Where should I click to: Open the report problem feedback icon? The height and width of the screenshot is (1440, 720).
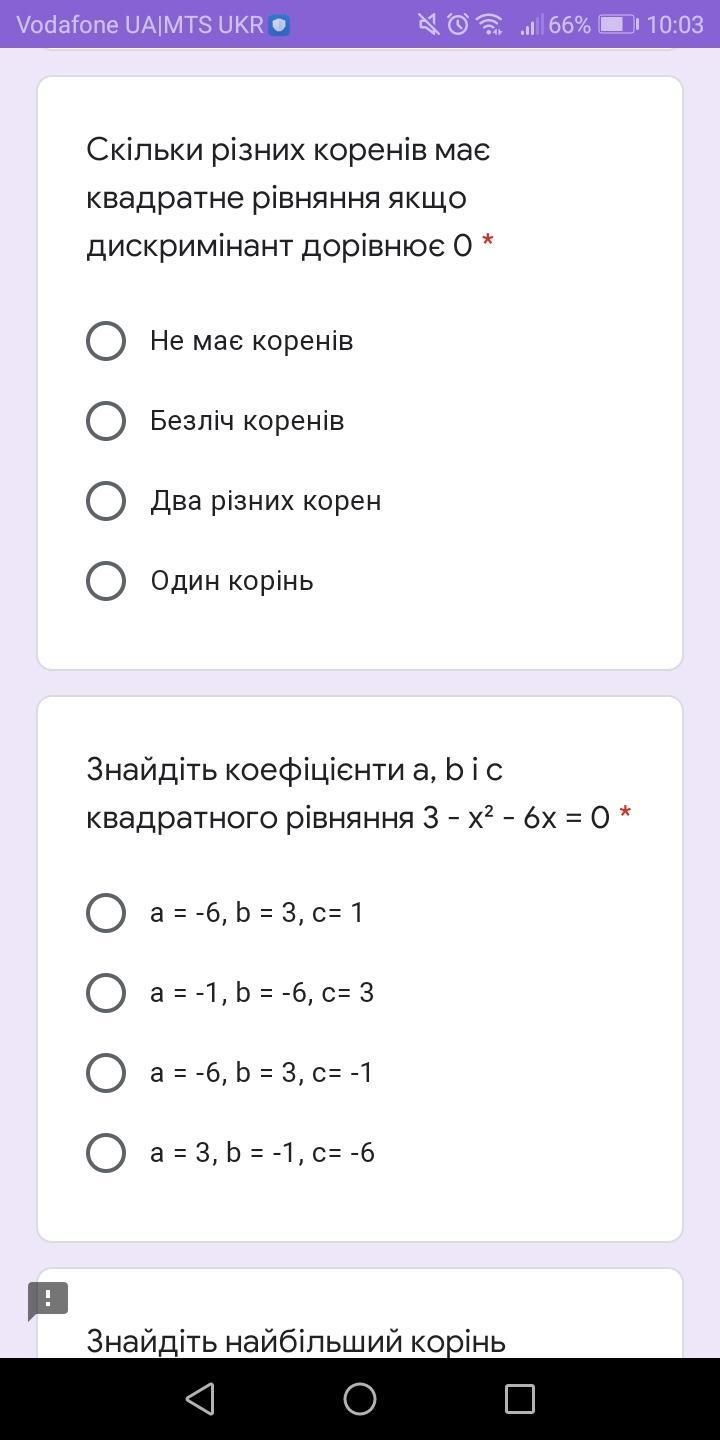coord(48,1300)
